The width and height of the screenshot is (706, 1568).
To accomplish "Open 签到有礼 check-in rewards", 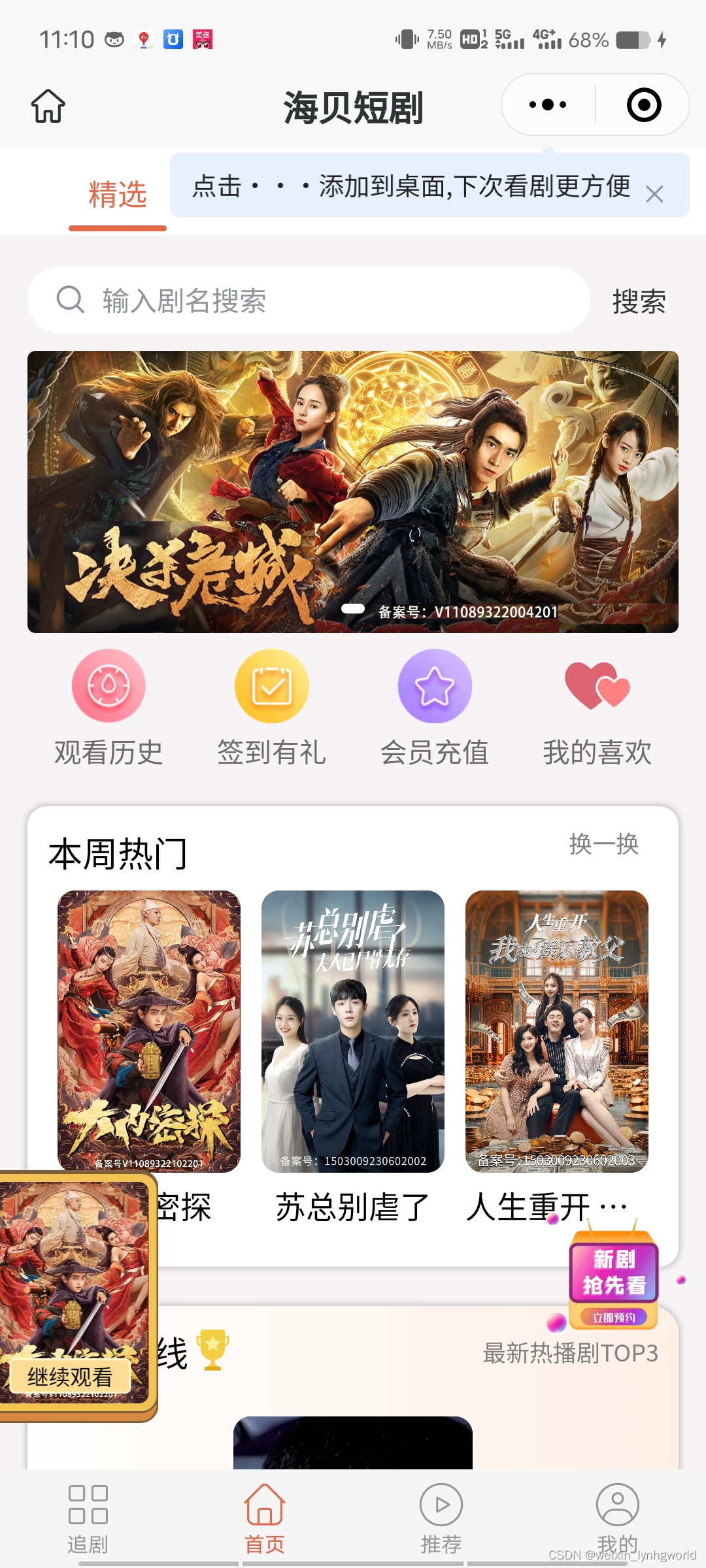I will (x=271, y=707).
